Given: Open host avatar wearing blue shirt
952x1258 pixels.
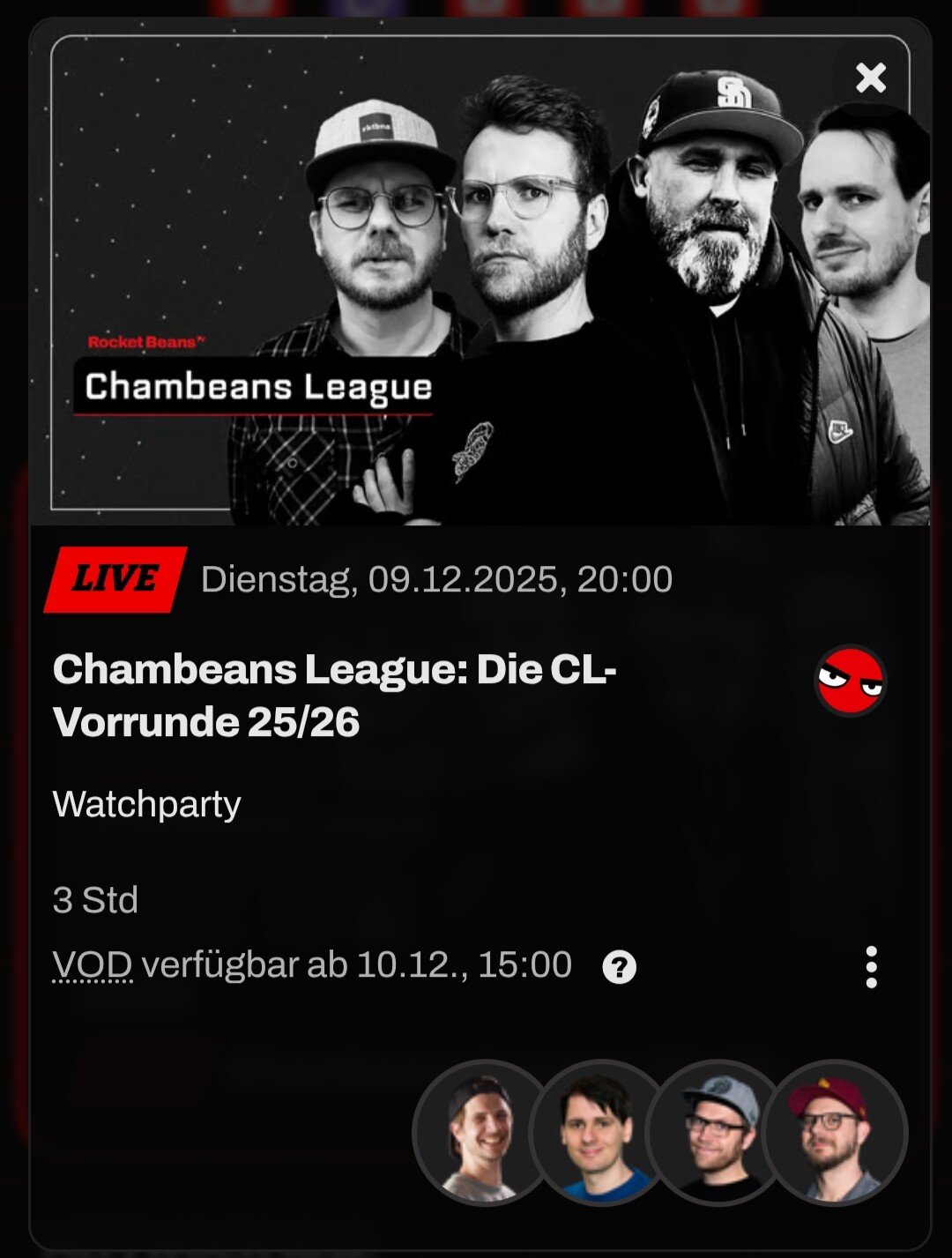Looking at the screenshot, I should click(x=596, y=1133).
